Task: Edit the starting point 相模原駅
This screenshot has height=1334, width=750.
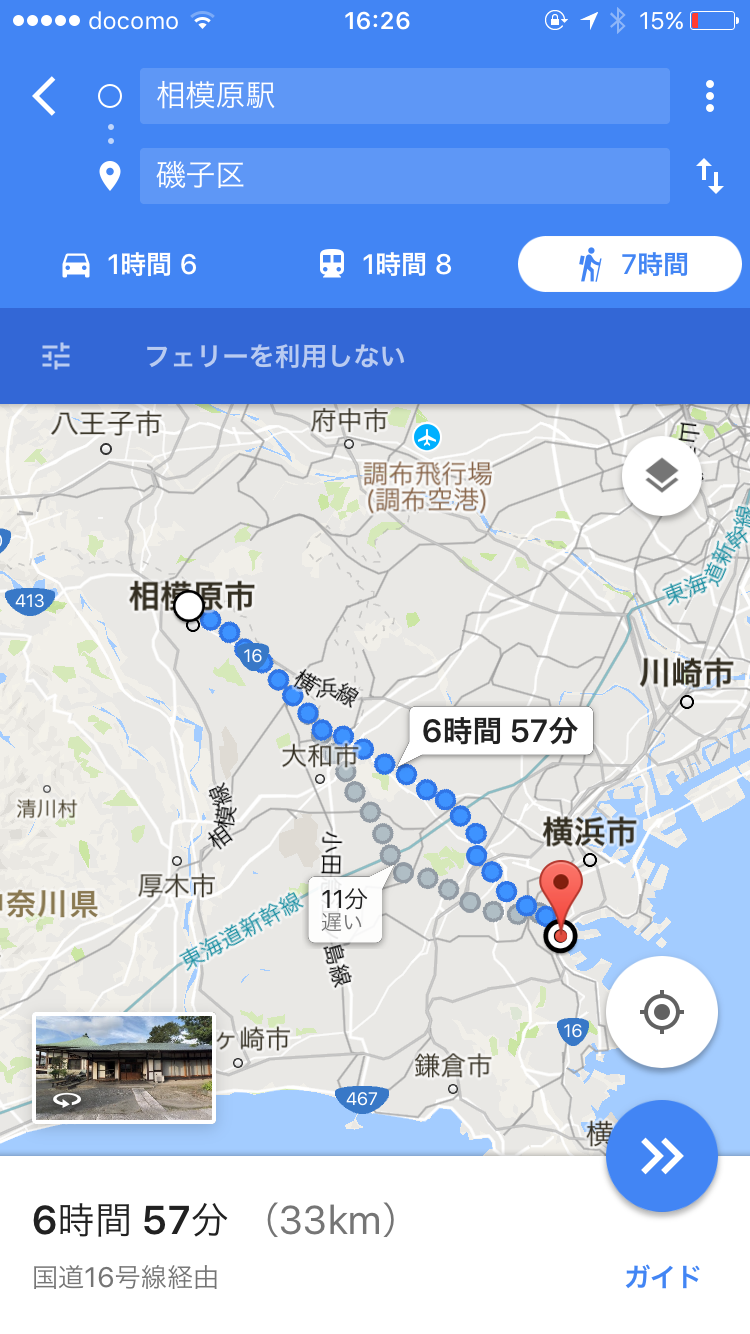Action: 404,97
